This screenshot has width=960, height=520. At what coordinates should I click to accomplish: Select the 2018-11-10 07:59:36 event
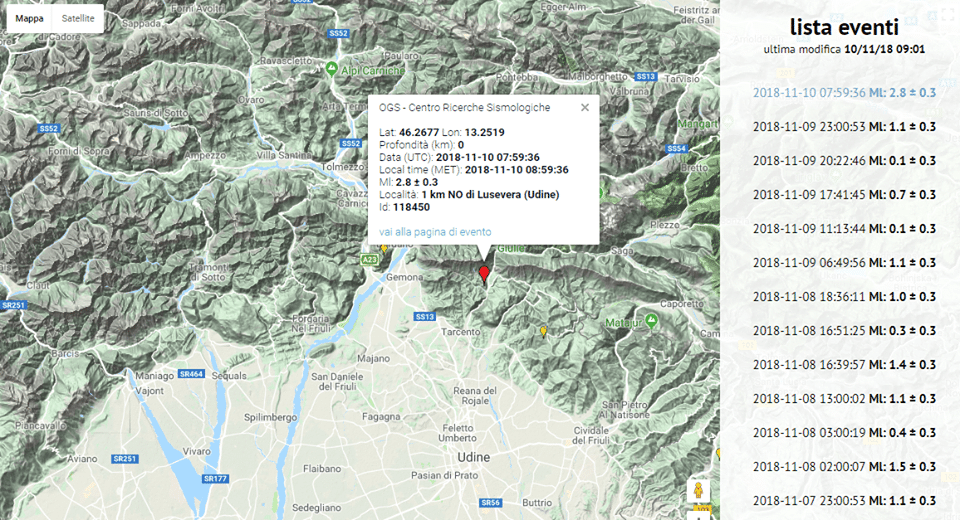click(x=844, y=92)
